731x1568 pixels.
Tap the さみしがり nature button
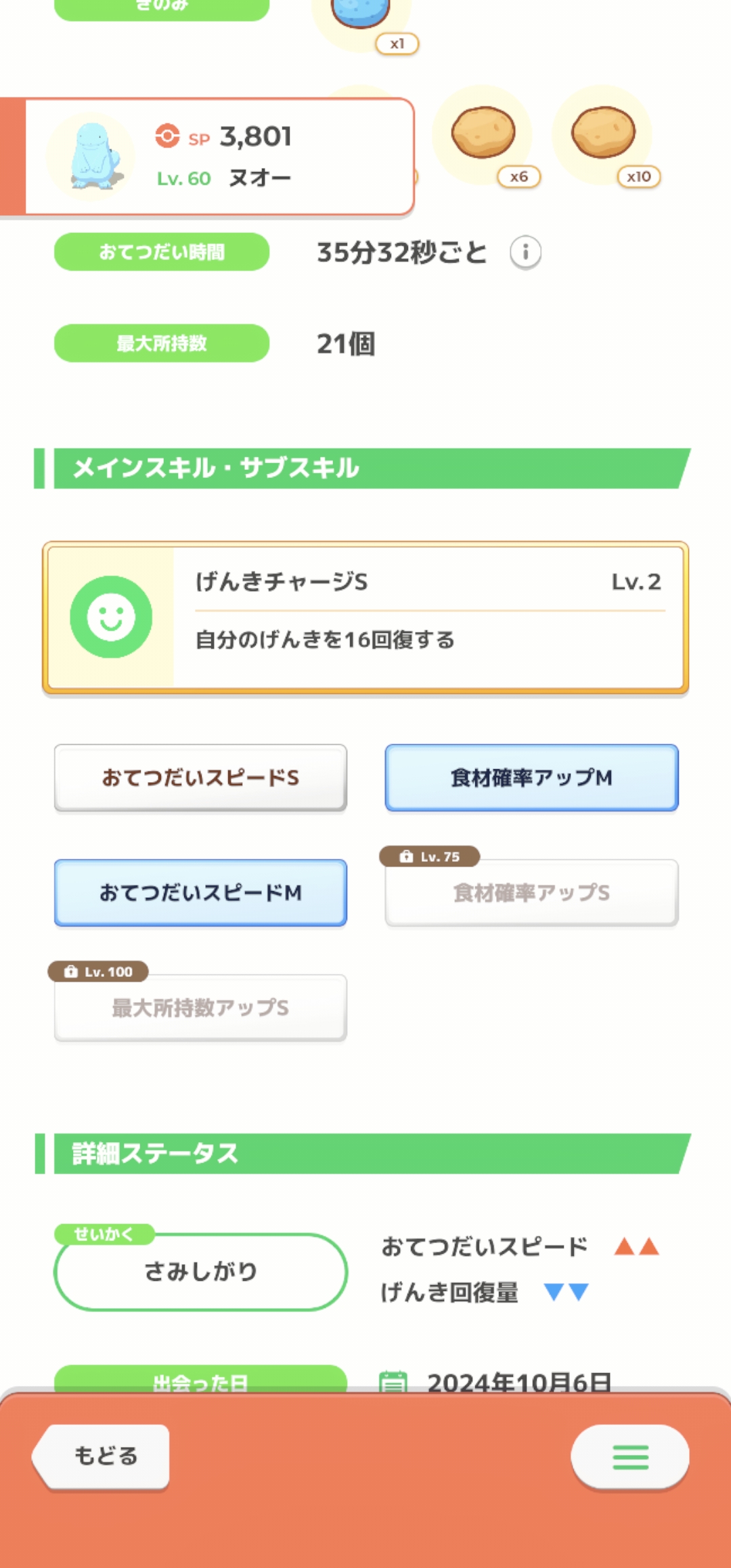200,1271
